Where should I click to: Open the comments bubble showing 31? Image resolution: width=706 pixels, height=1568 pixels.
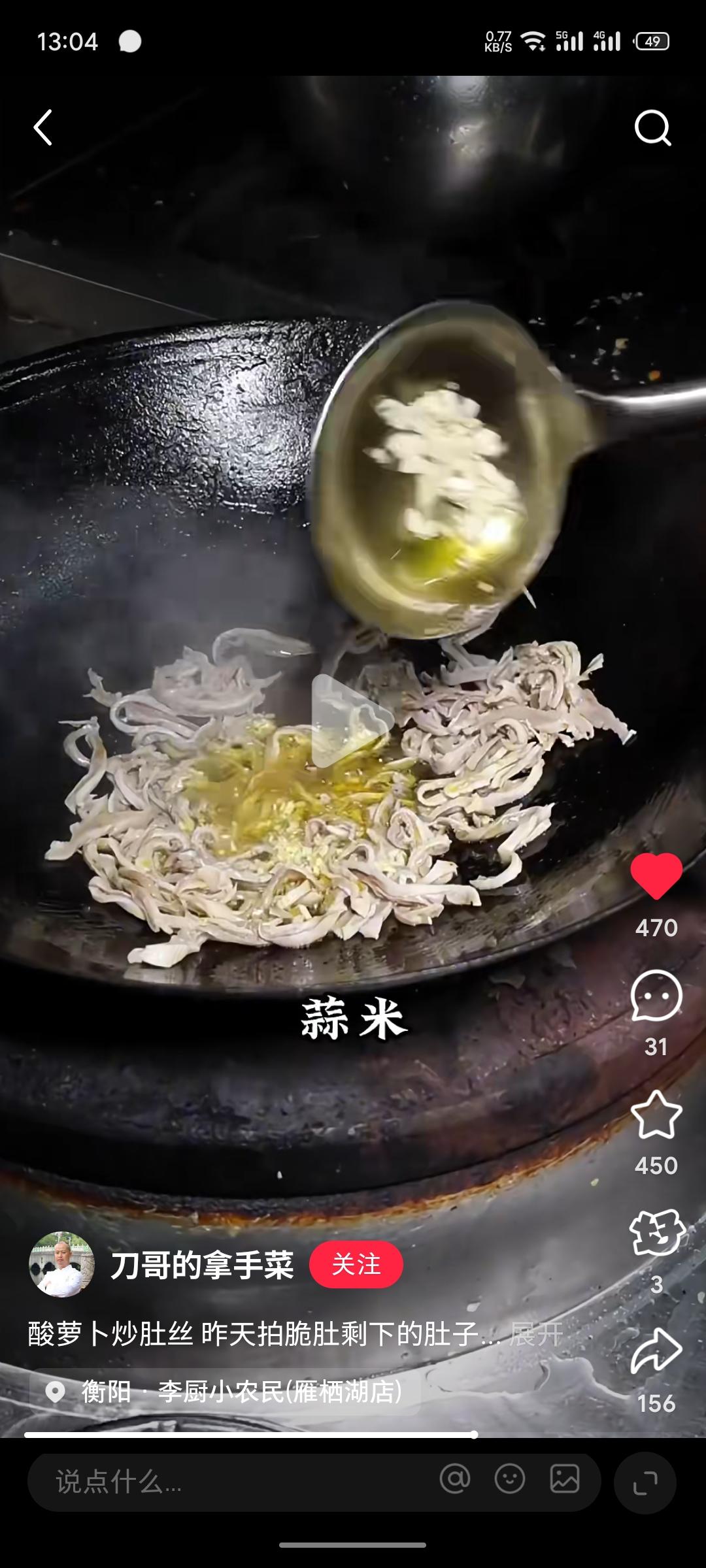pyautogui.click(x=656, y=996)
